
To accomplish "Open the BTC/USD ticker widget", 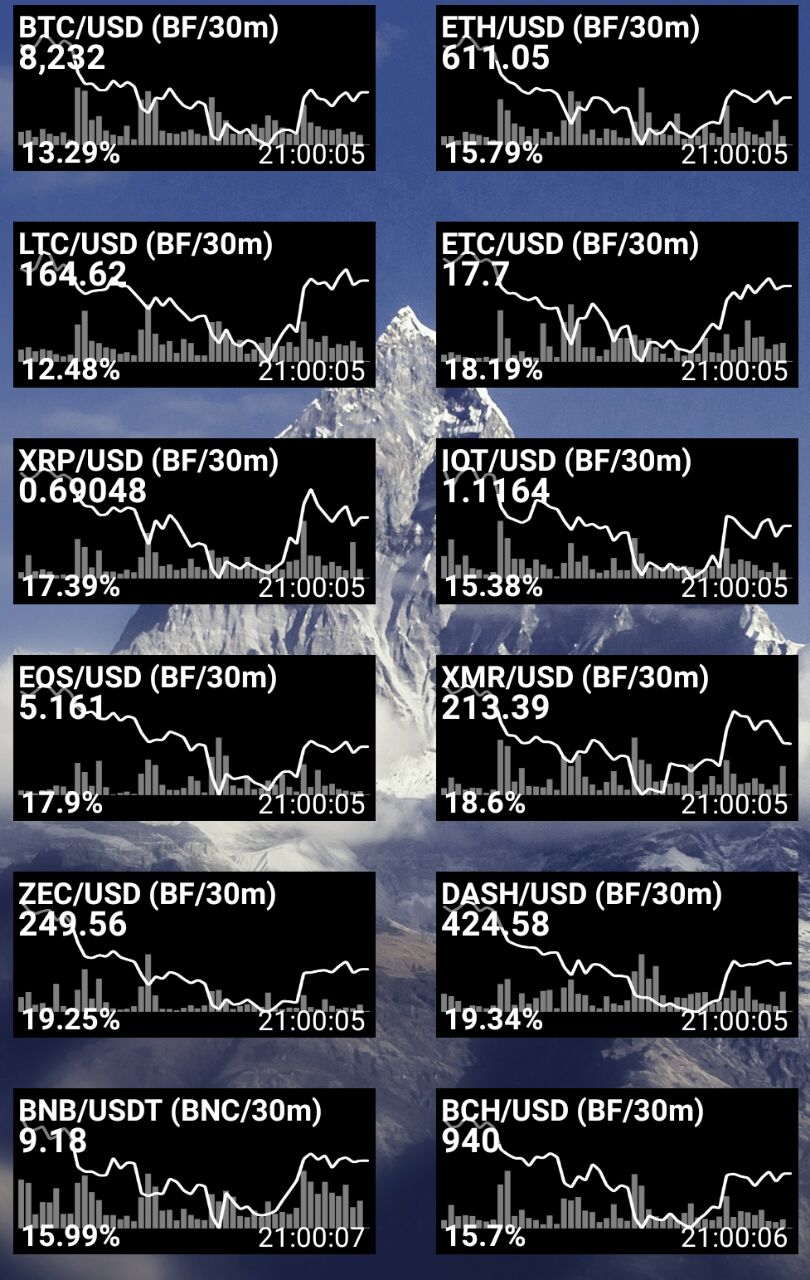I will (x=194, y=88).
